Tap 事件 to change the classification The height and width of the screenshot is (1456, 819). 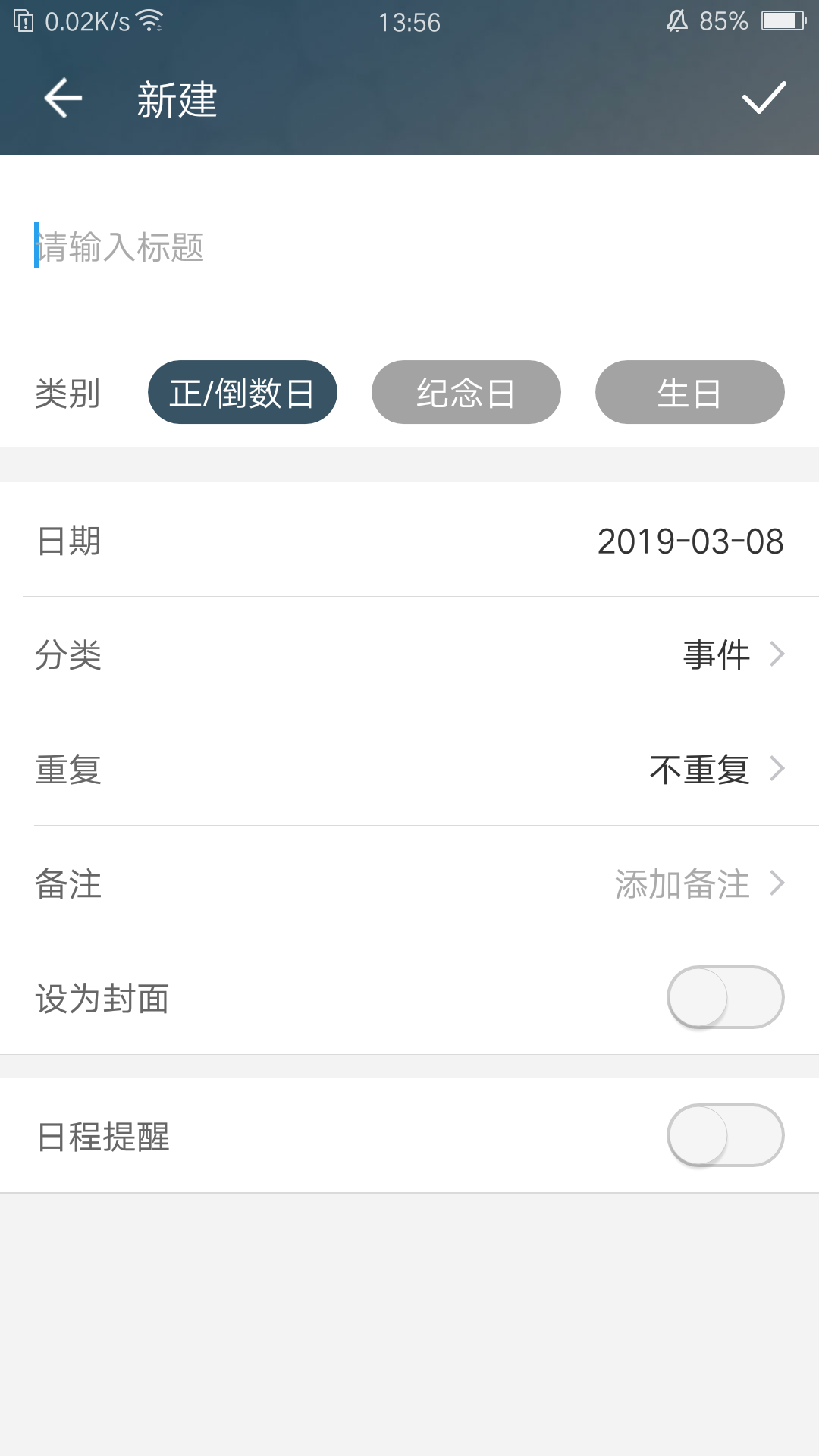point(716,654)
